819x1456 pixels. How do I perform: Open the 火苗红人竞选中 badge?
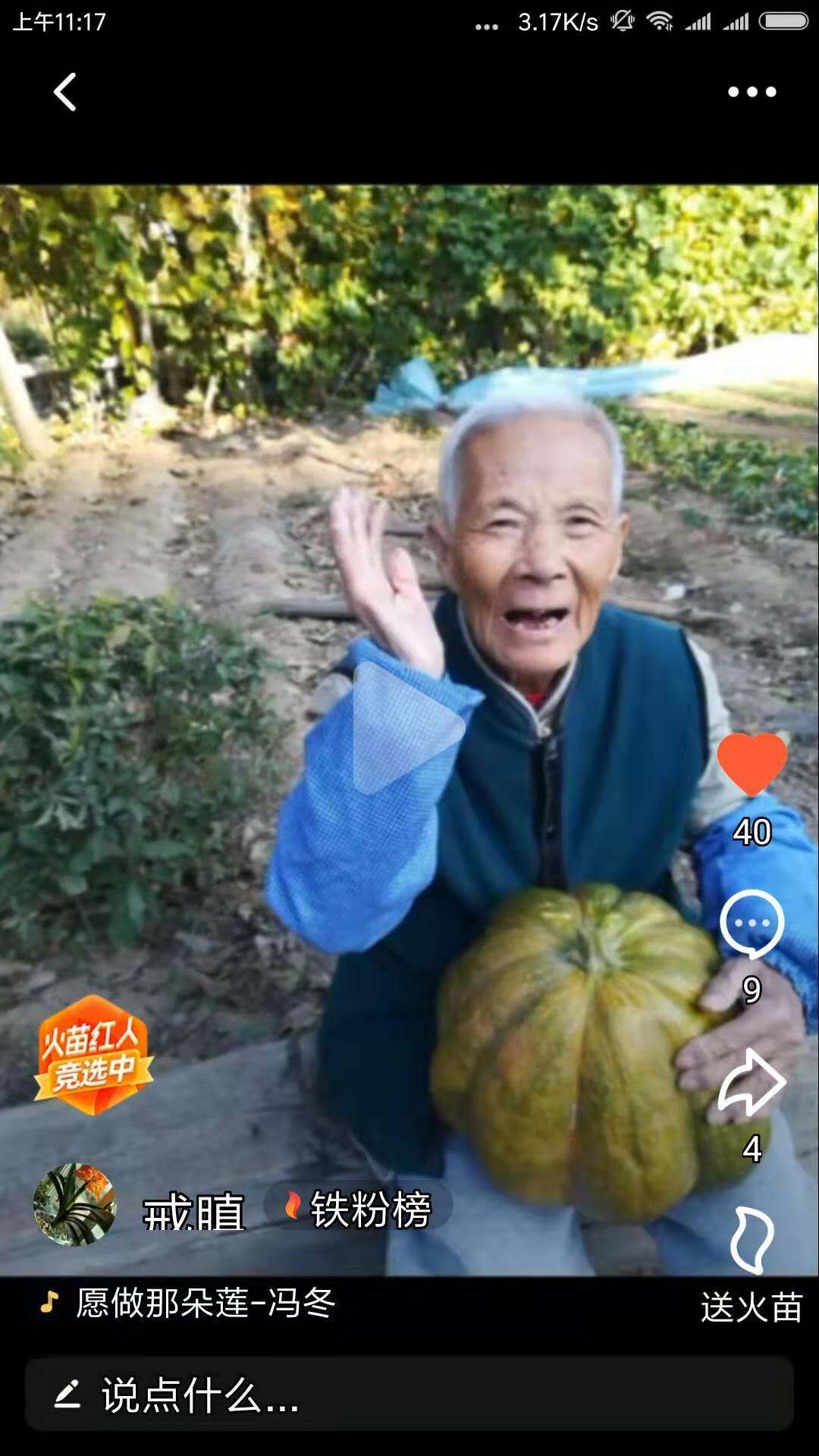(93, 1056)
